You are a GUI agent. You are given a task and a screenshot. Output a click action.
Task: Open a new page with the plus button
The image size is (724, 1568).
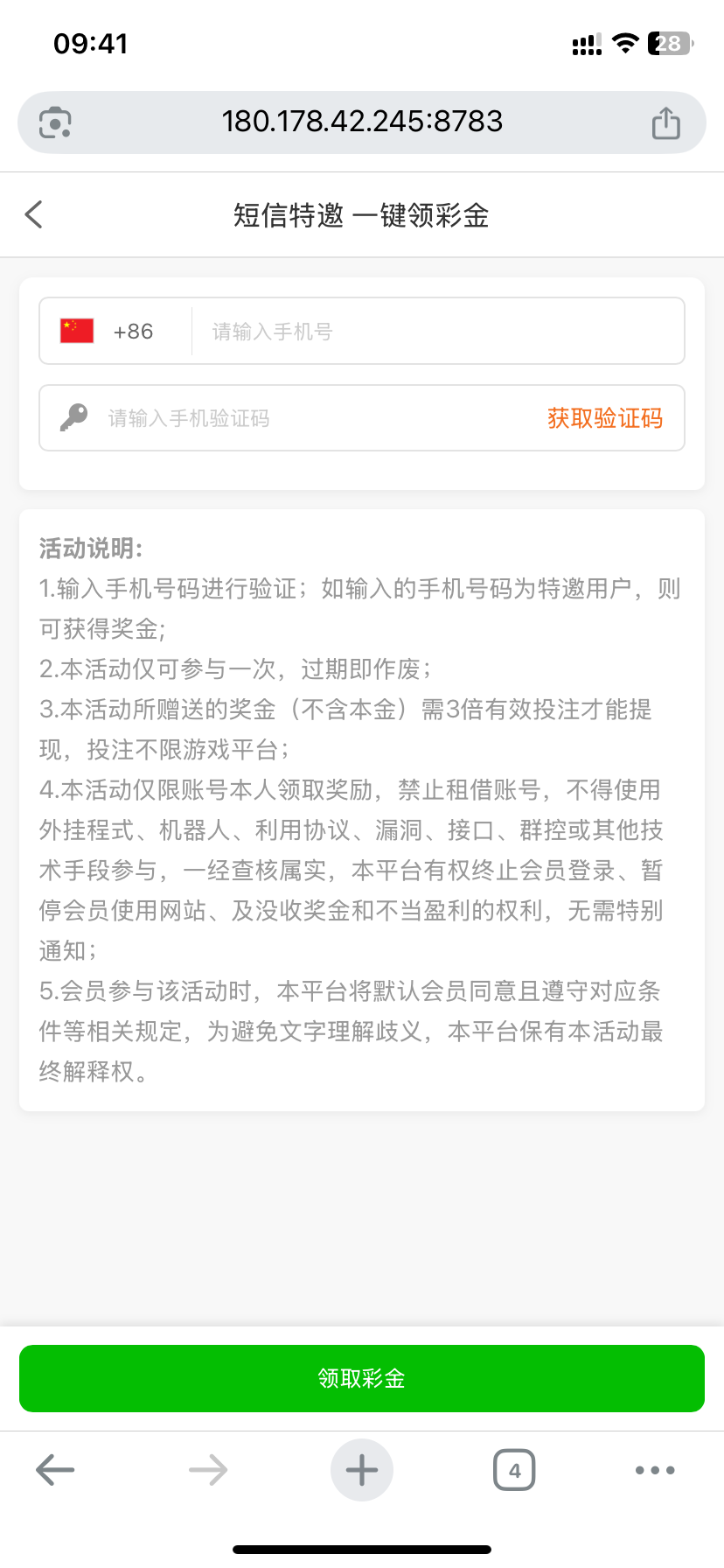pos(362,1470)
